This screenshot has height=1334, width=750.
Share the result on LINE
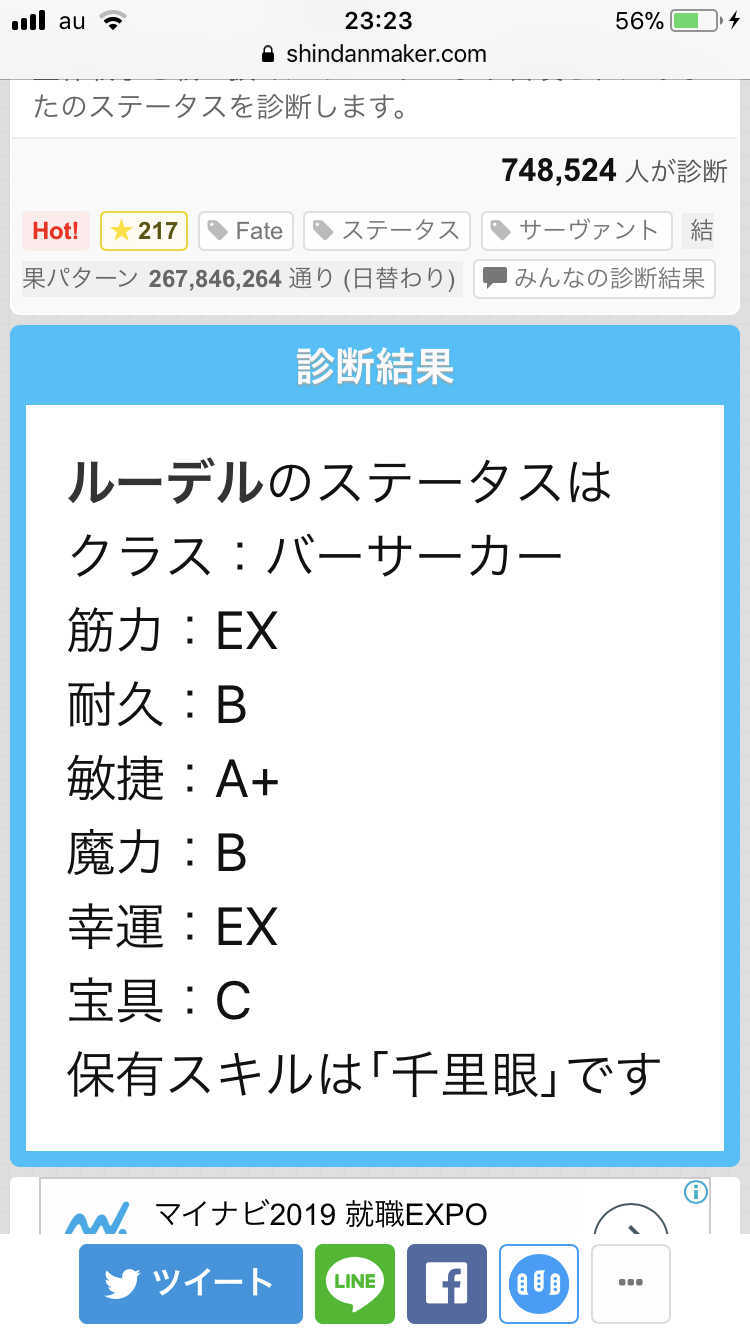[355, 1283]
